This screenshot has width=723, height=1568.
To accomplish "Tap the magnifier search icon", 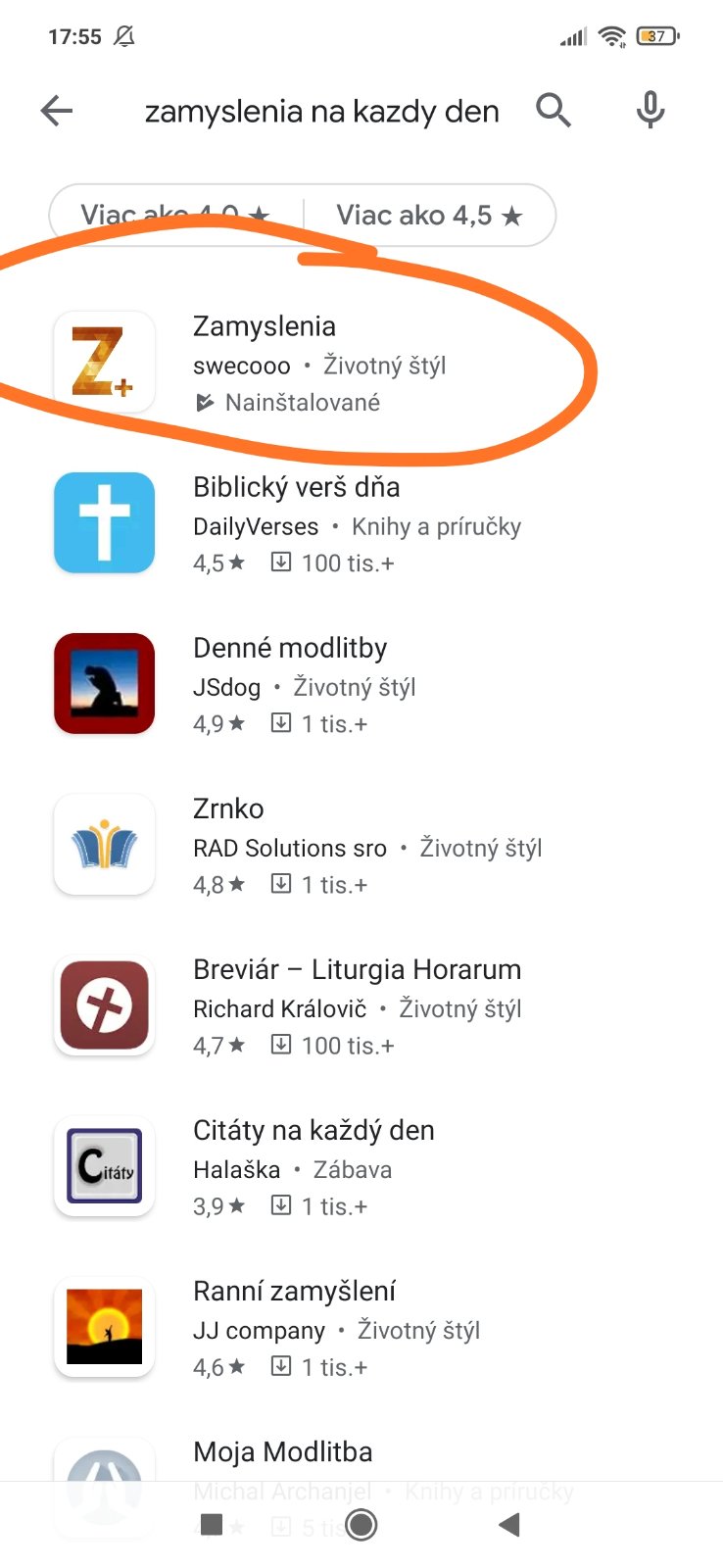I will 553,111.
